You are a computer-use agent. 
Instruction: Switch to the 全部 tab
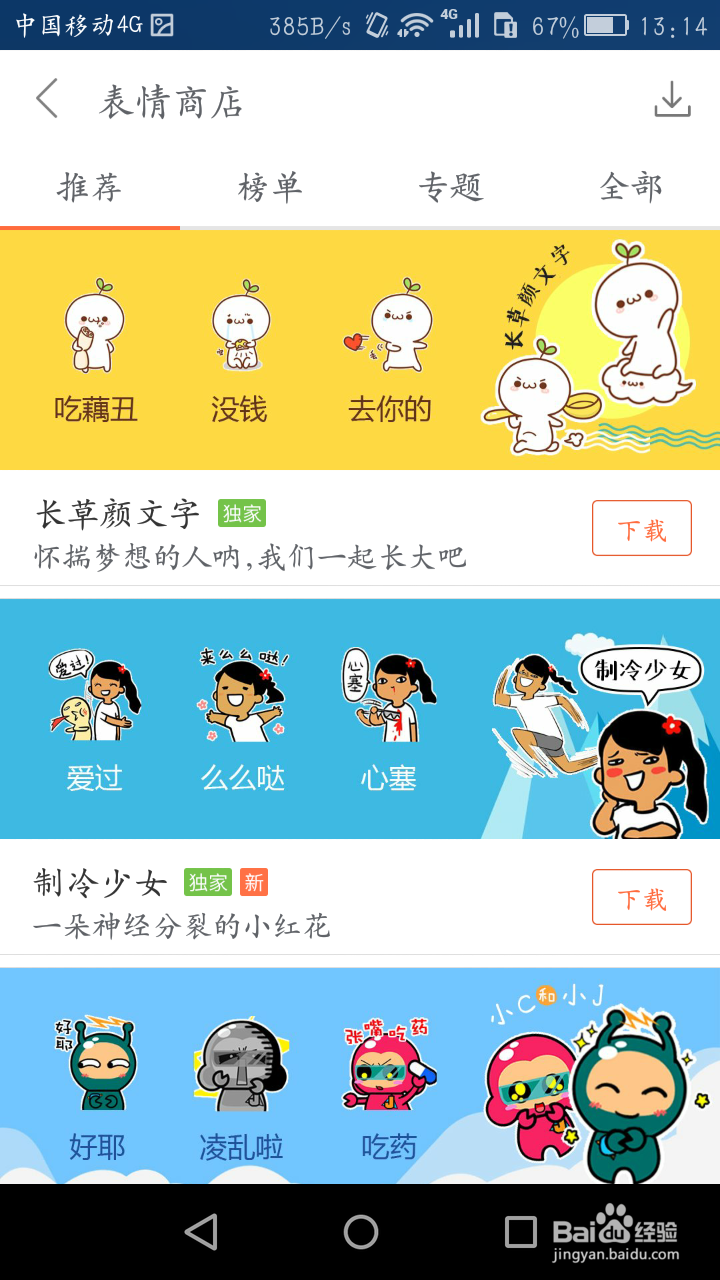pyautogui.click(x=630, y=186)
